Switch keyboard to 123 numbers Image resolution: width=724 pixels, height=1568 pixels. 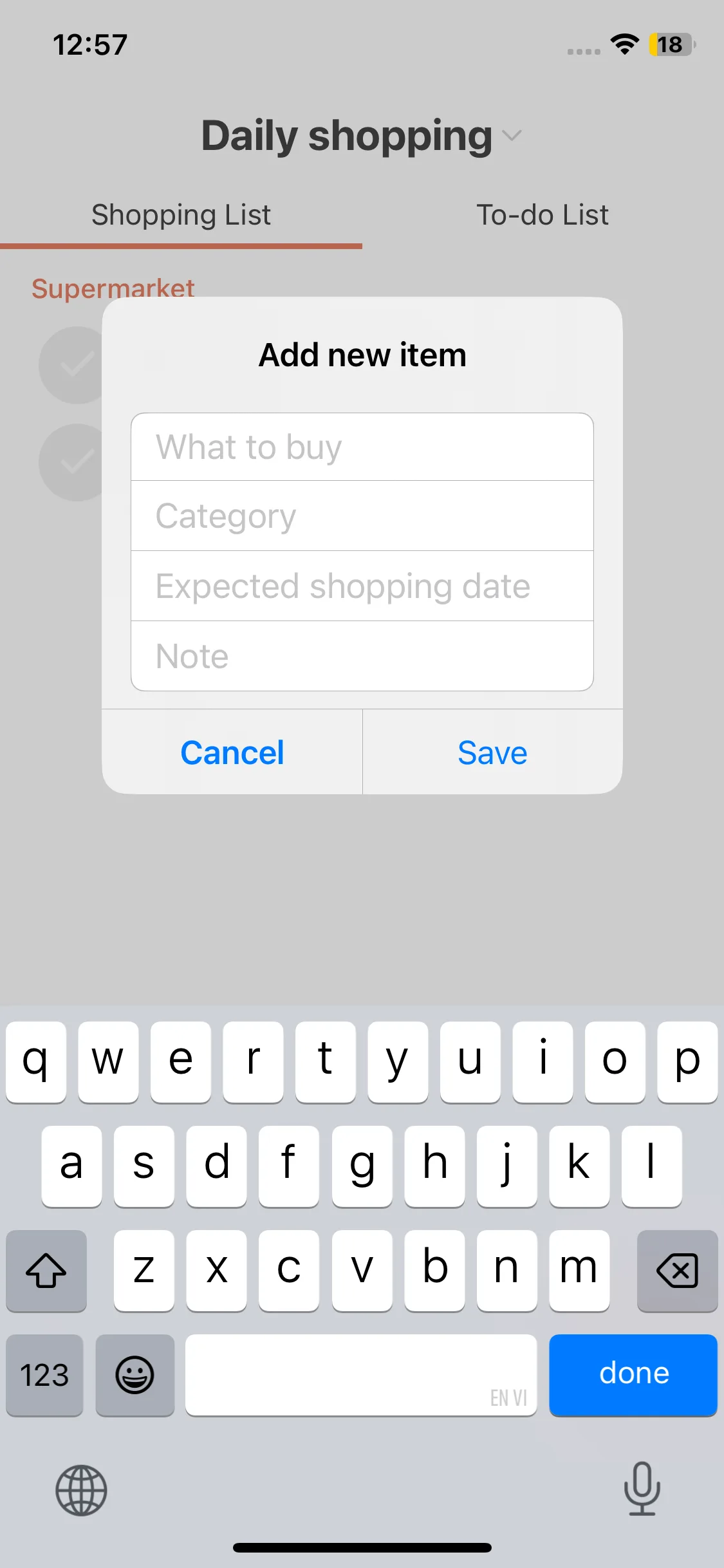tap(44, 1374)
